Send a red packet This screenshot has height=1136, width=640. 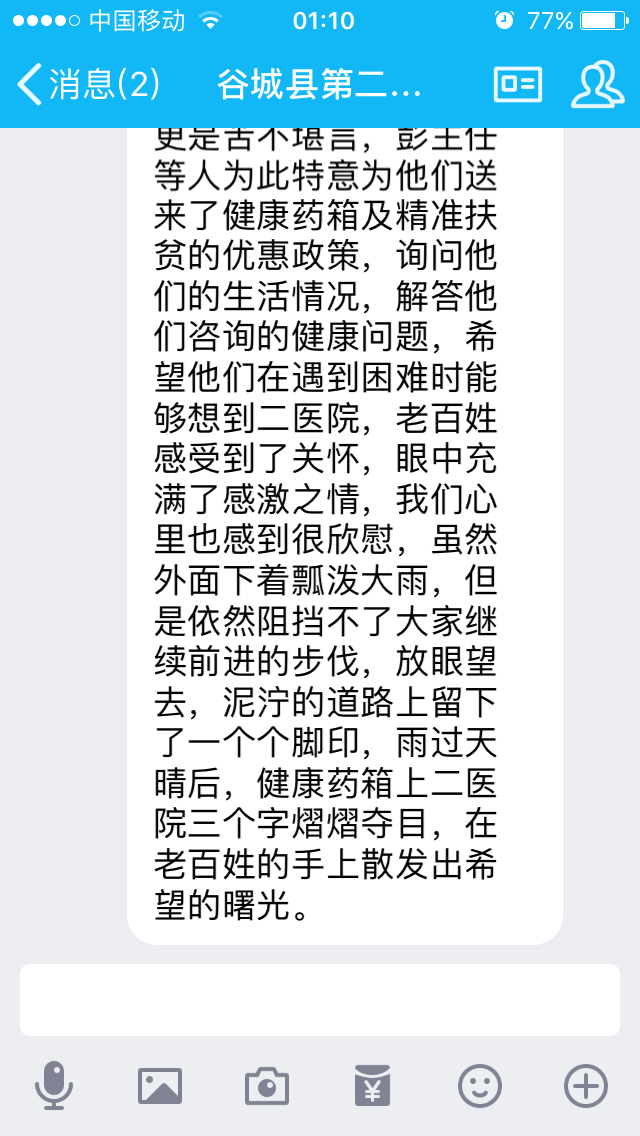point(373,1085)
